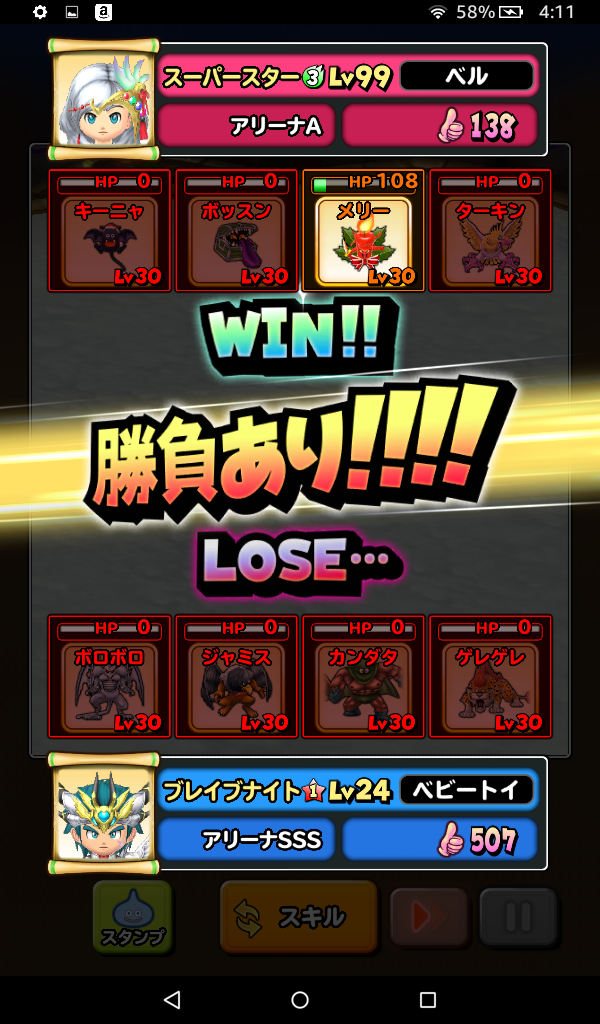Screen dimensions: 600x1024
Task: Select the キーニャ monster card
Action: (x=109, y=231)
